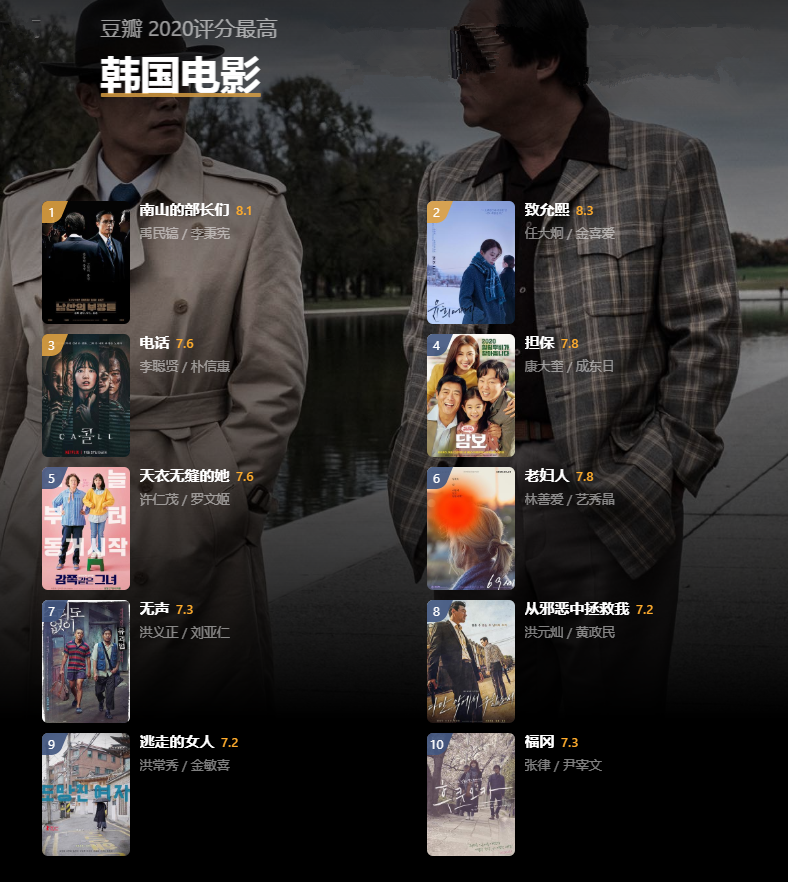788x882 pixels.
Task: Open 天衣无缝的她 movie page
Action: point(184,476)
